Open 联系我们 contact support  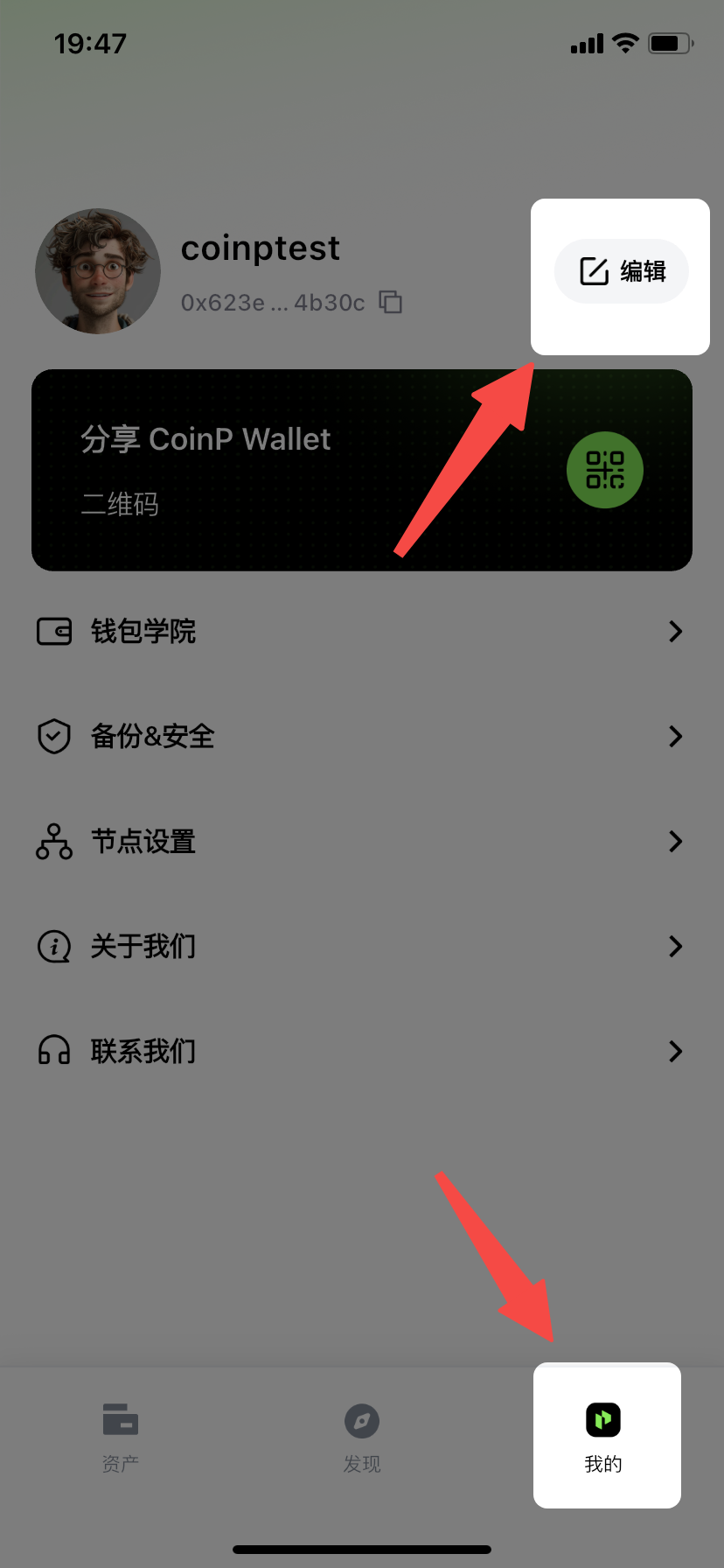[x=360, y=1051]
